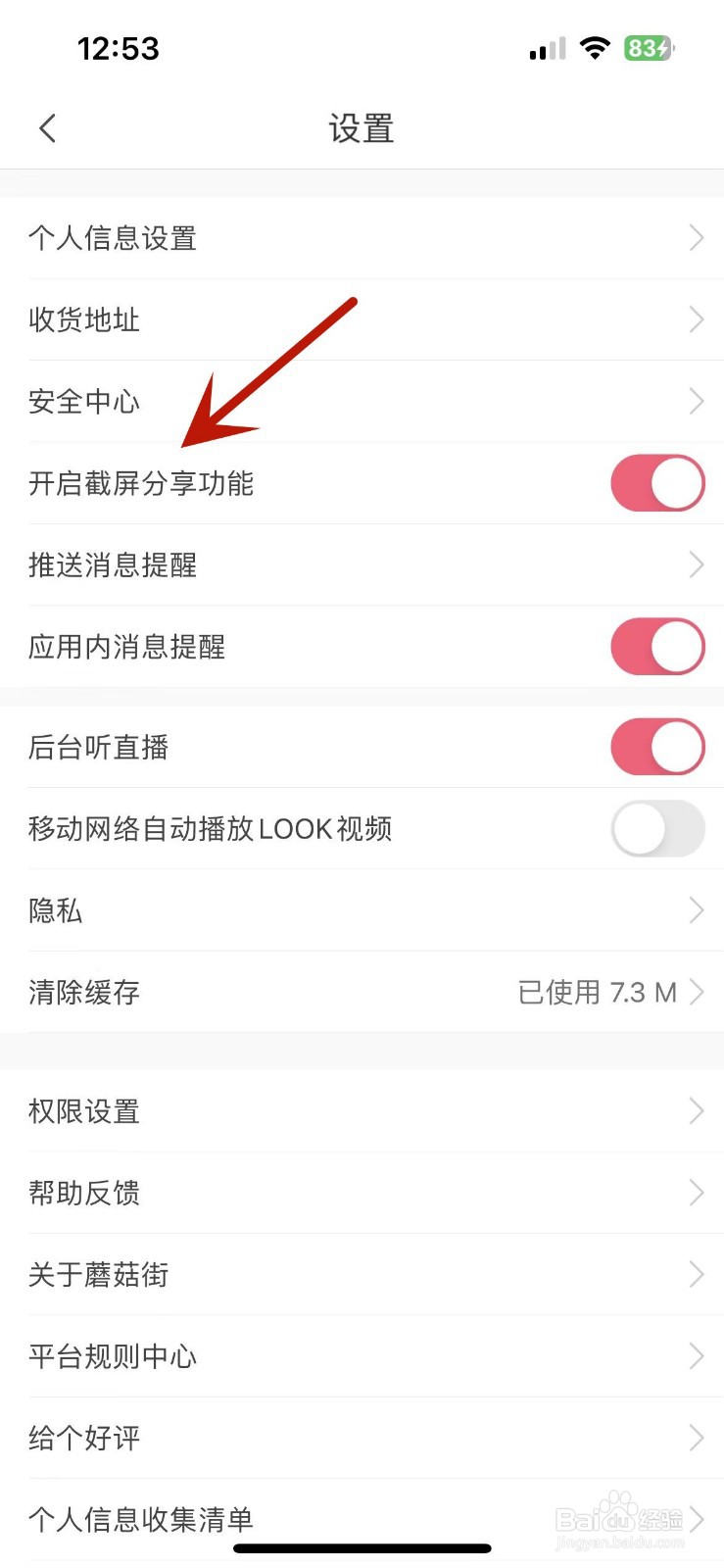Screen dimensions: 724x1568
Task: Expand 权限设置 with its arrow
Action: click(x=696, y=1110)
